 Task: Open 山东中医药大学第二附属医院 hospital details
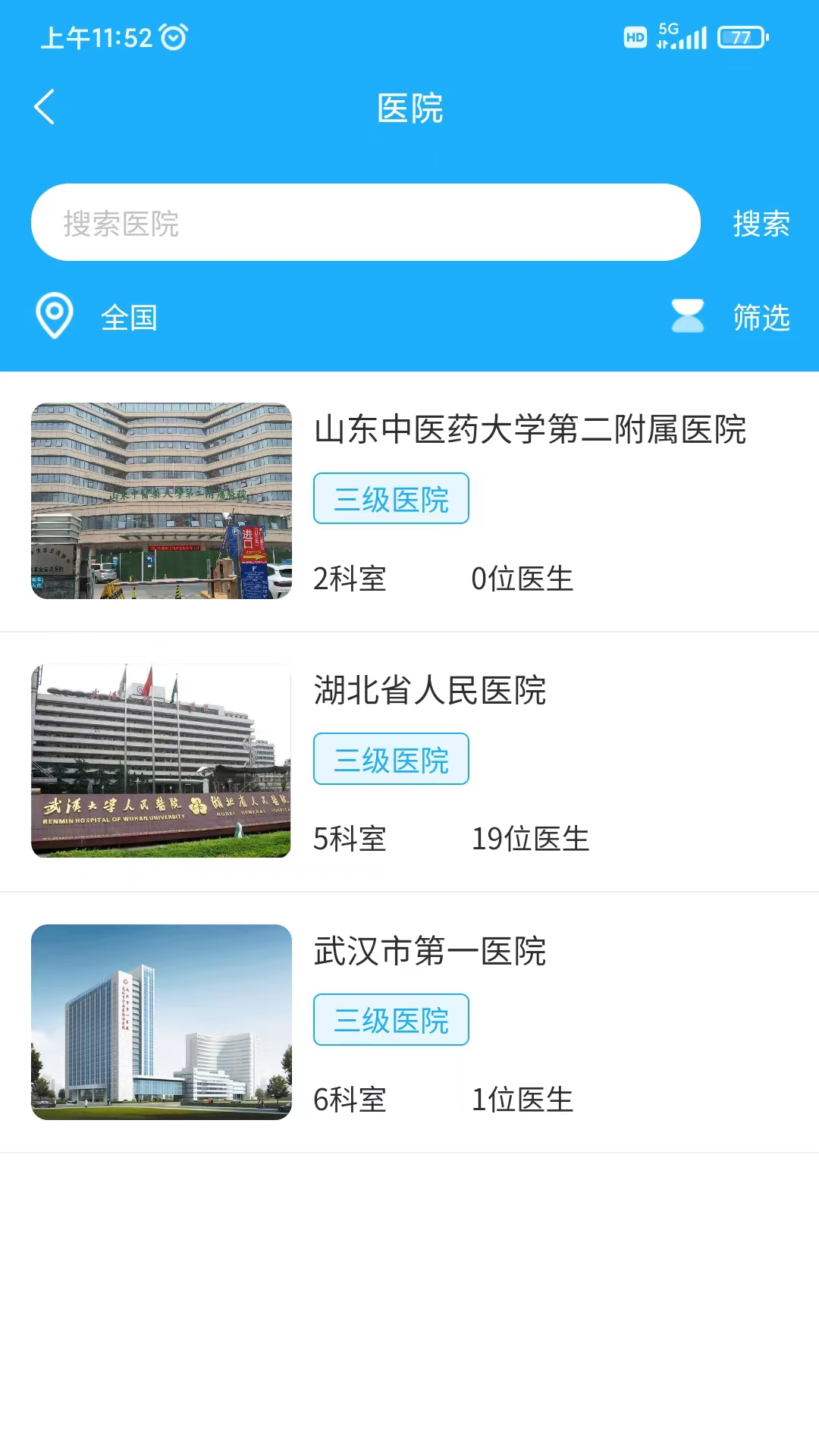[x=529, y=430]
